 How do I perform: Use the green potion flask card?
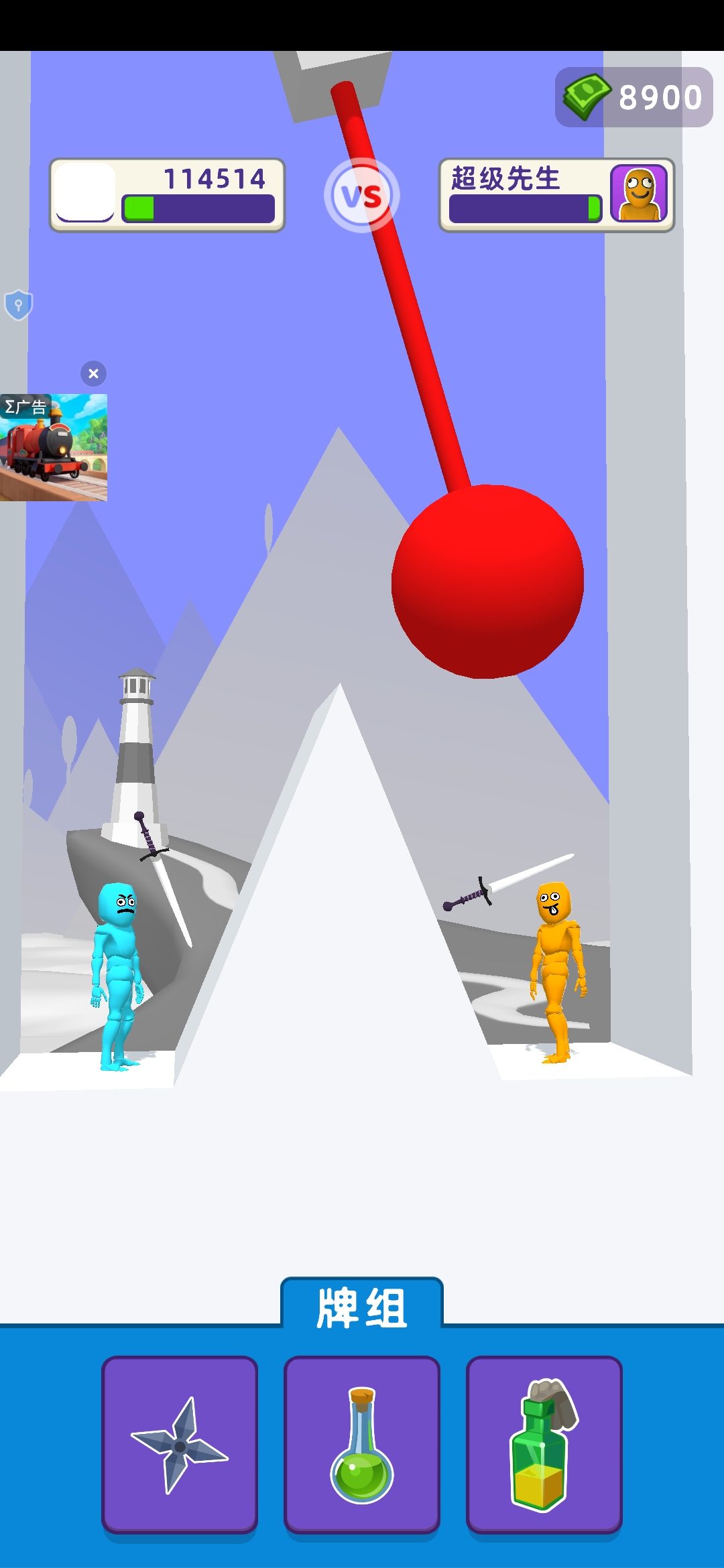pos(362,1444)
